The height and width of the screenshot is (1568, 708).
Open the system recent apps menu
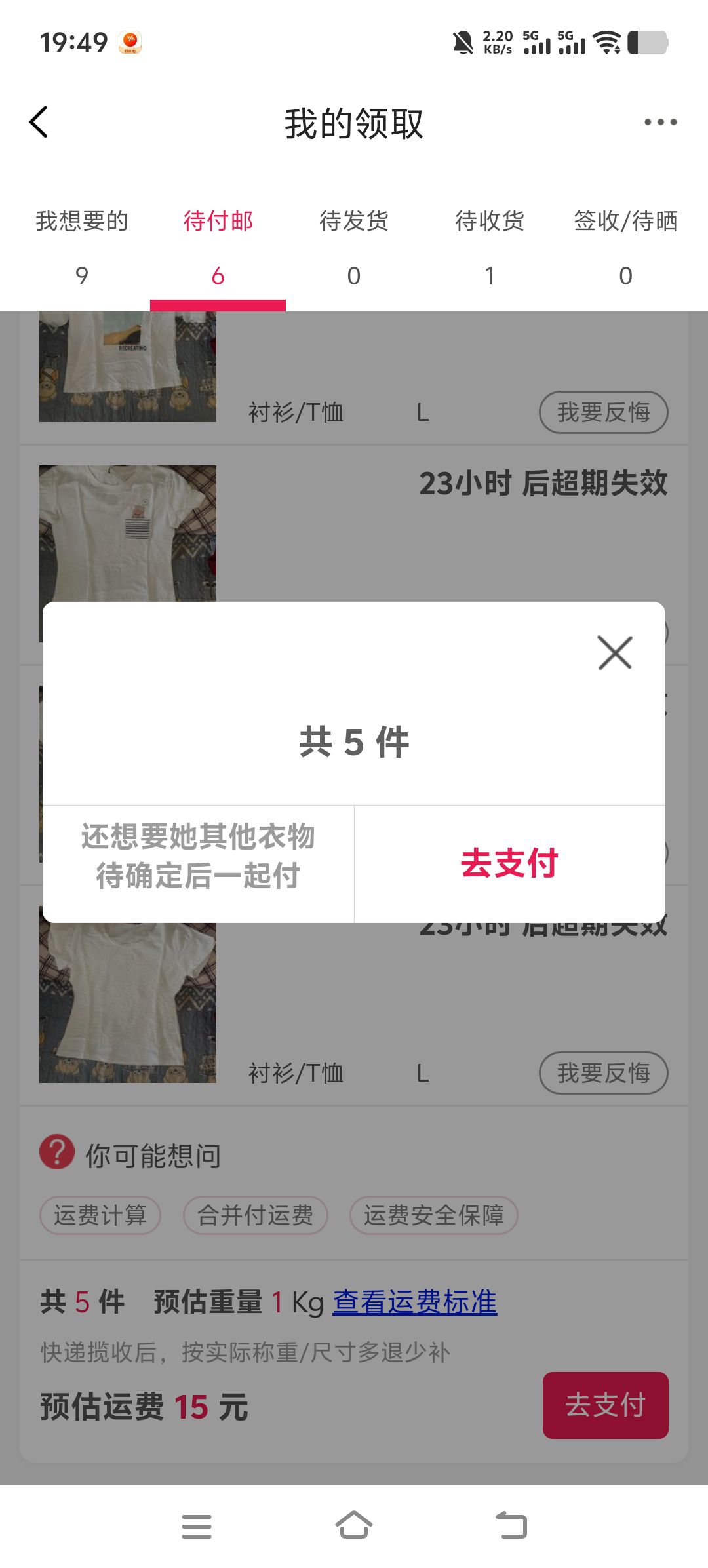[197, 1526]
